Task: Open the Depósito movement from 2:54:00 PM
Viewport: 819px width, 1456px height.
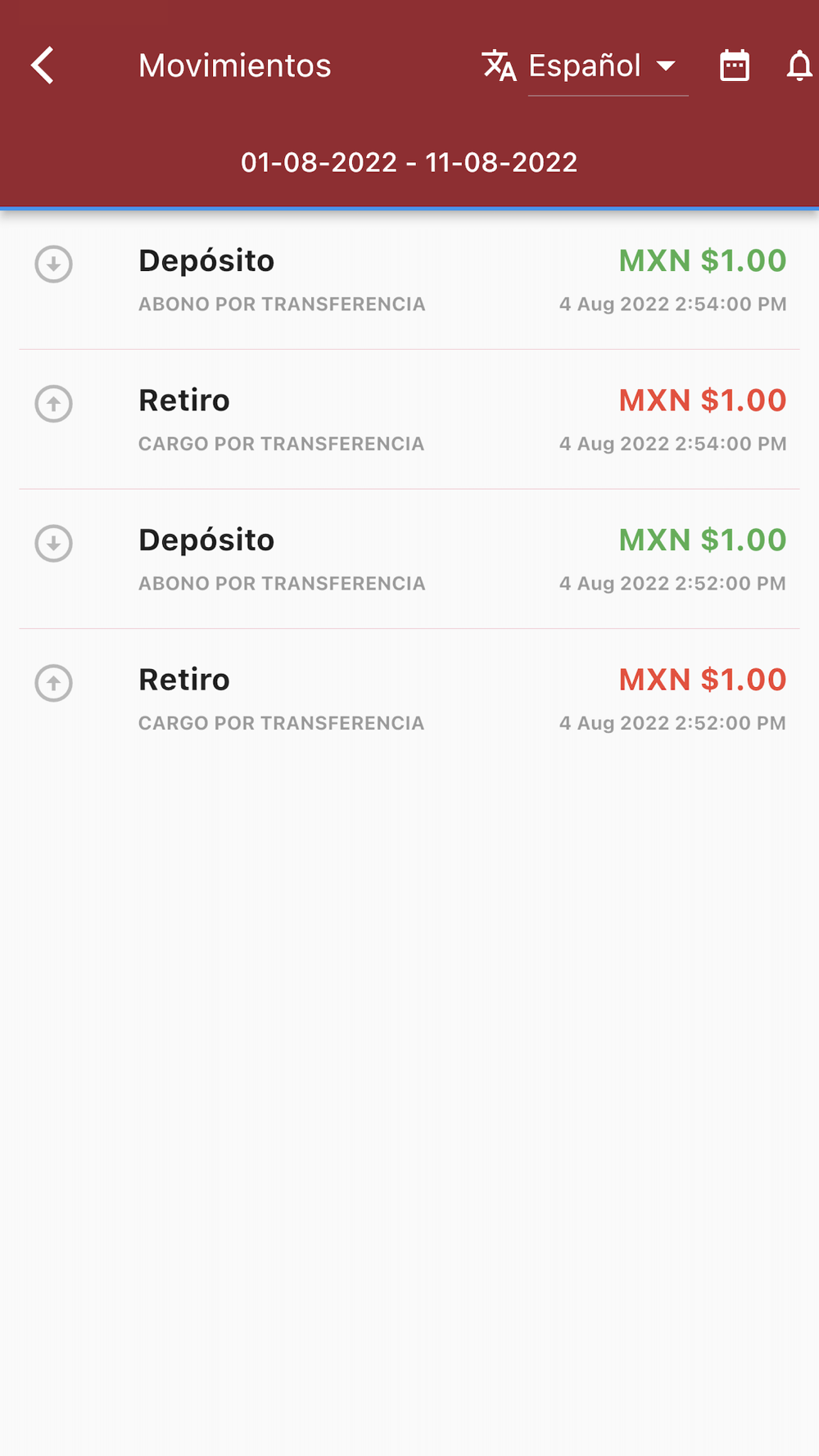Action: 409,280
